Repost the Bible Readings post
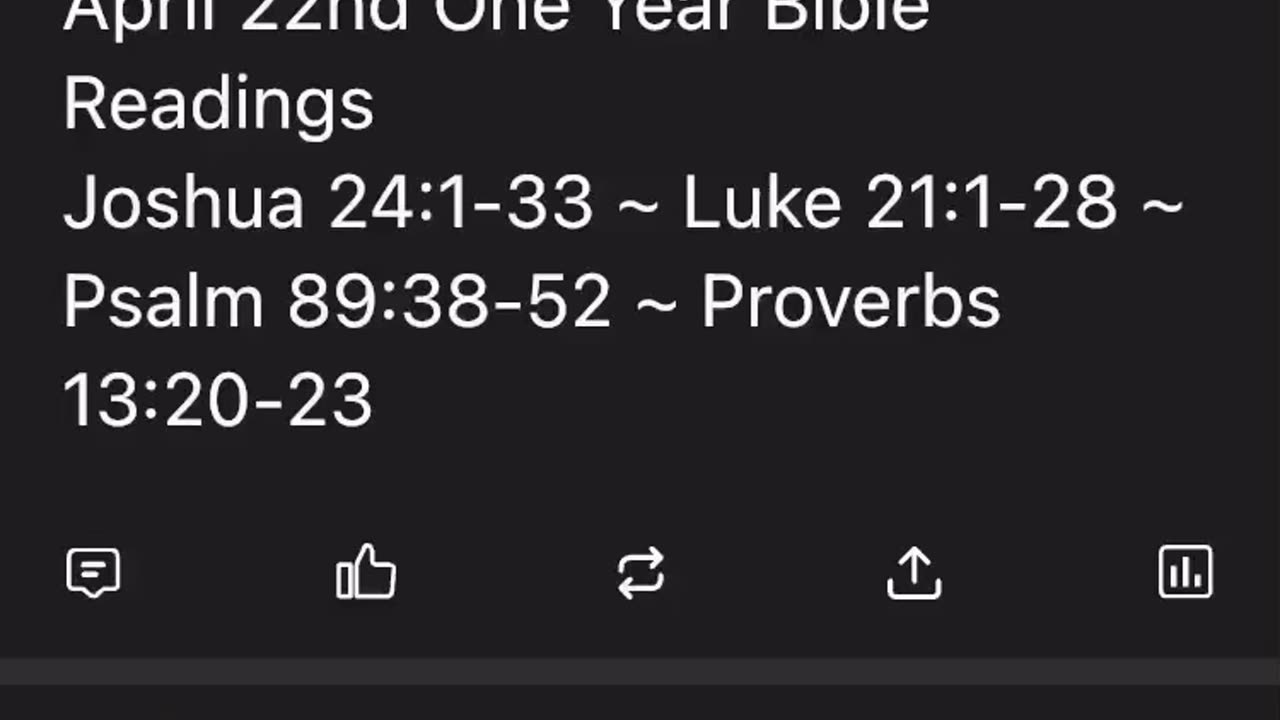1280x720 pixels. 640,573
